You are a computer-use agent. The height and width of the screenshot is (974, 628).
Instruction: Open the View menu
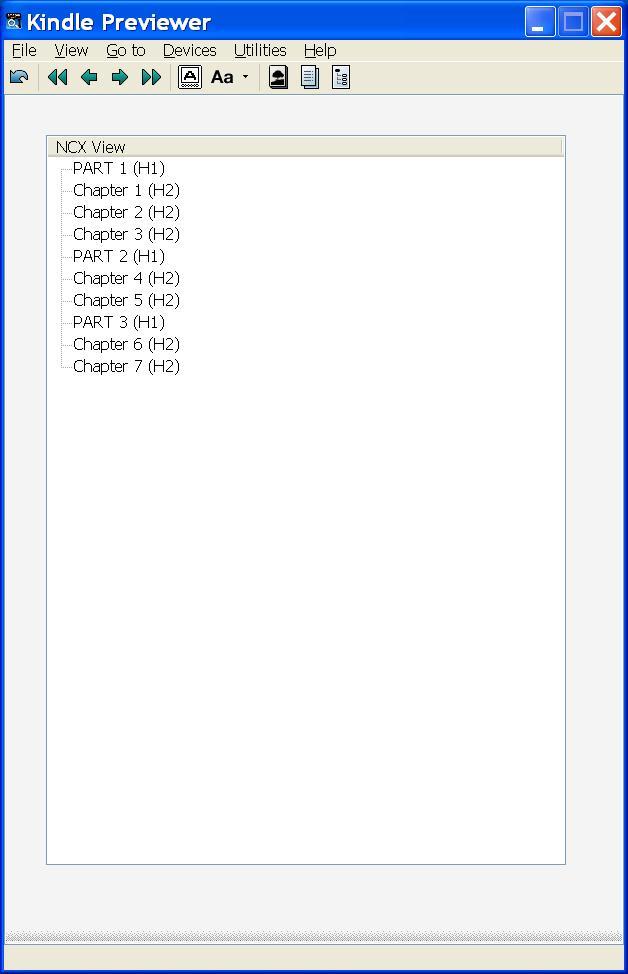pos(71,50)
